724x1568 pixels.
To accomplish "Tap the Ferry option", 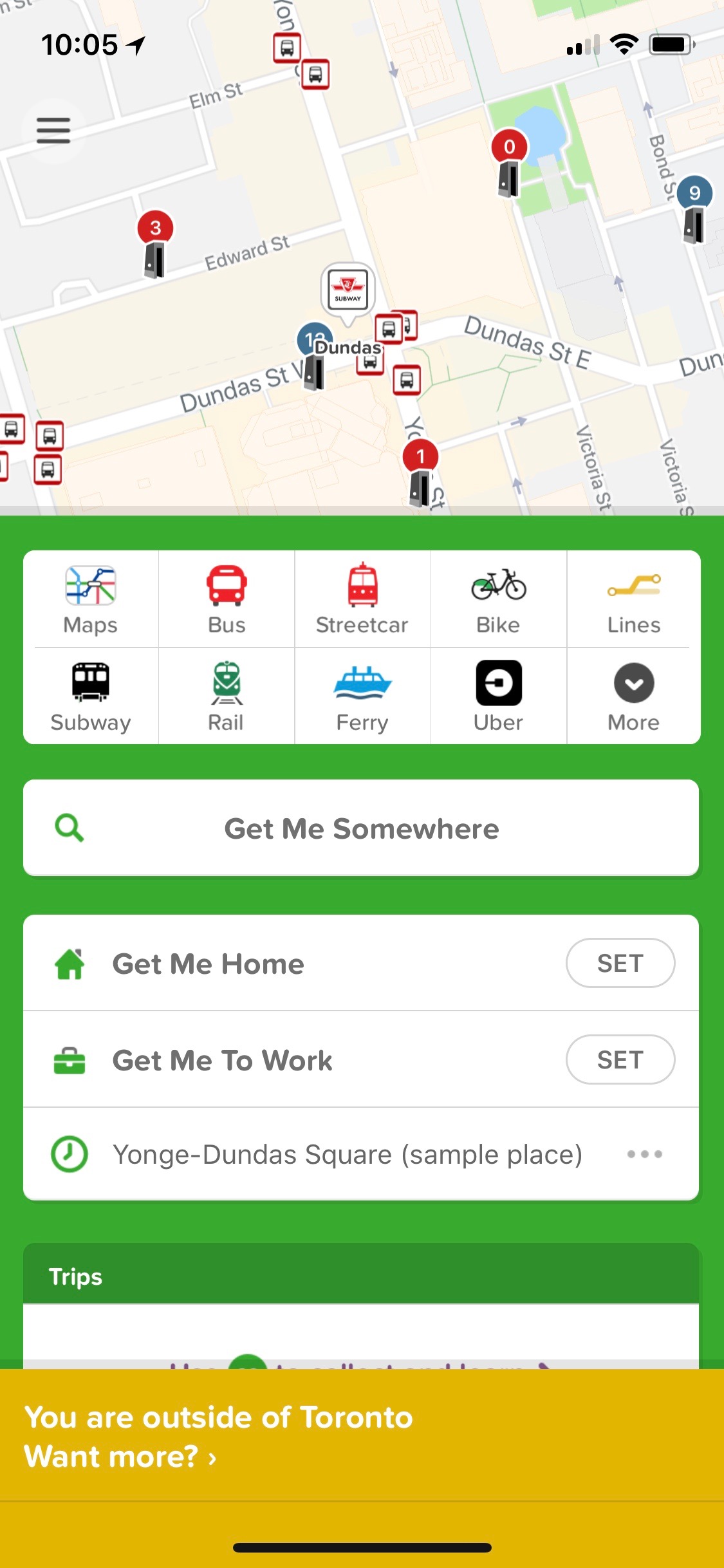I will [362, 696].
